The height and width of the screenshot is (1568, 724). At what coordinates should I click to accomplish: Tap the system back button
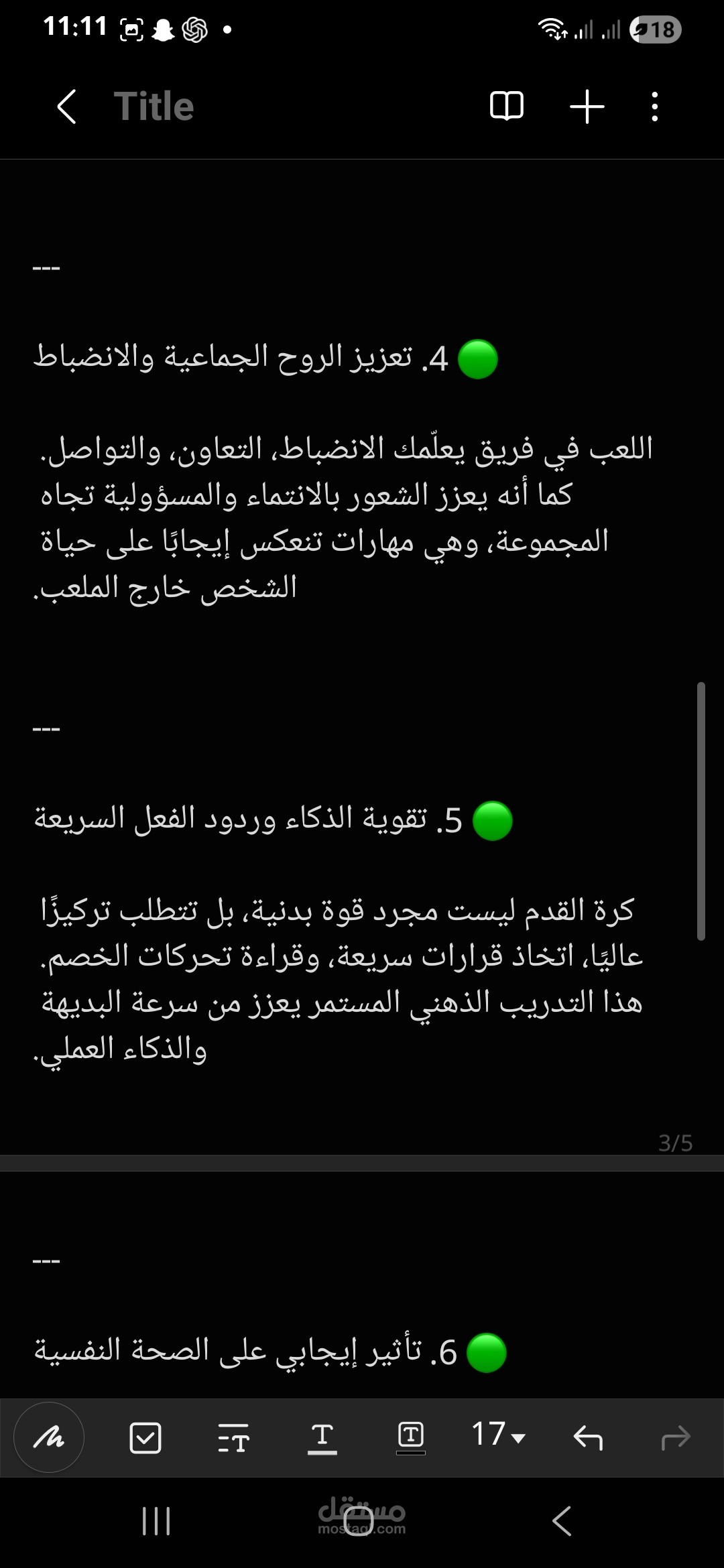tap(562, 1521)
